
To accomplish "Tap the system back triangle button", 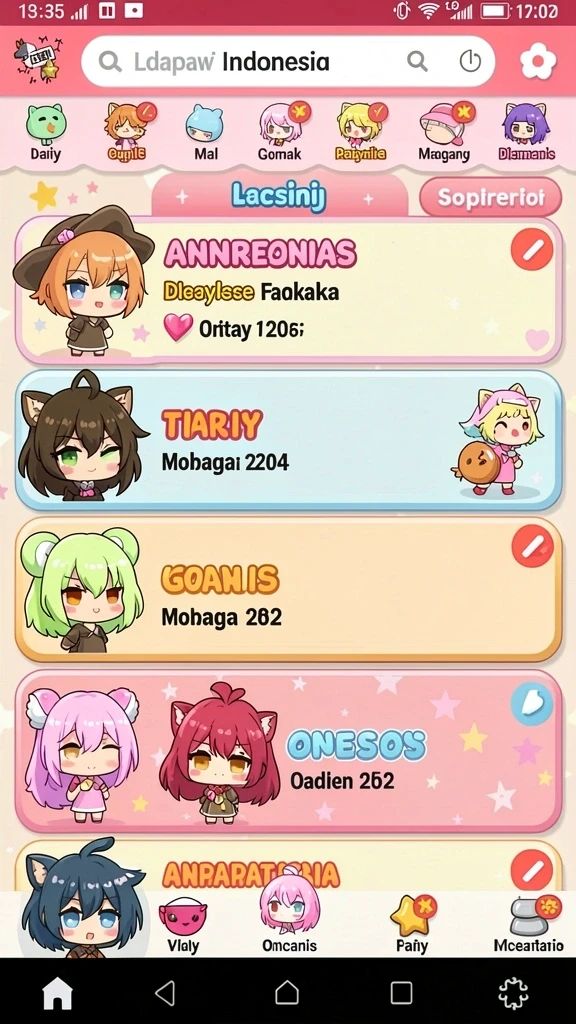I will click(x=165, y=993).
